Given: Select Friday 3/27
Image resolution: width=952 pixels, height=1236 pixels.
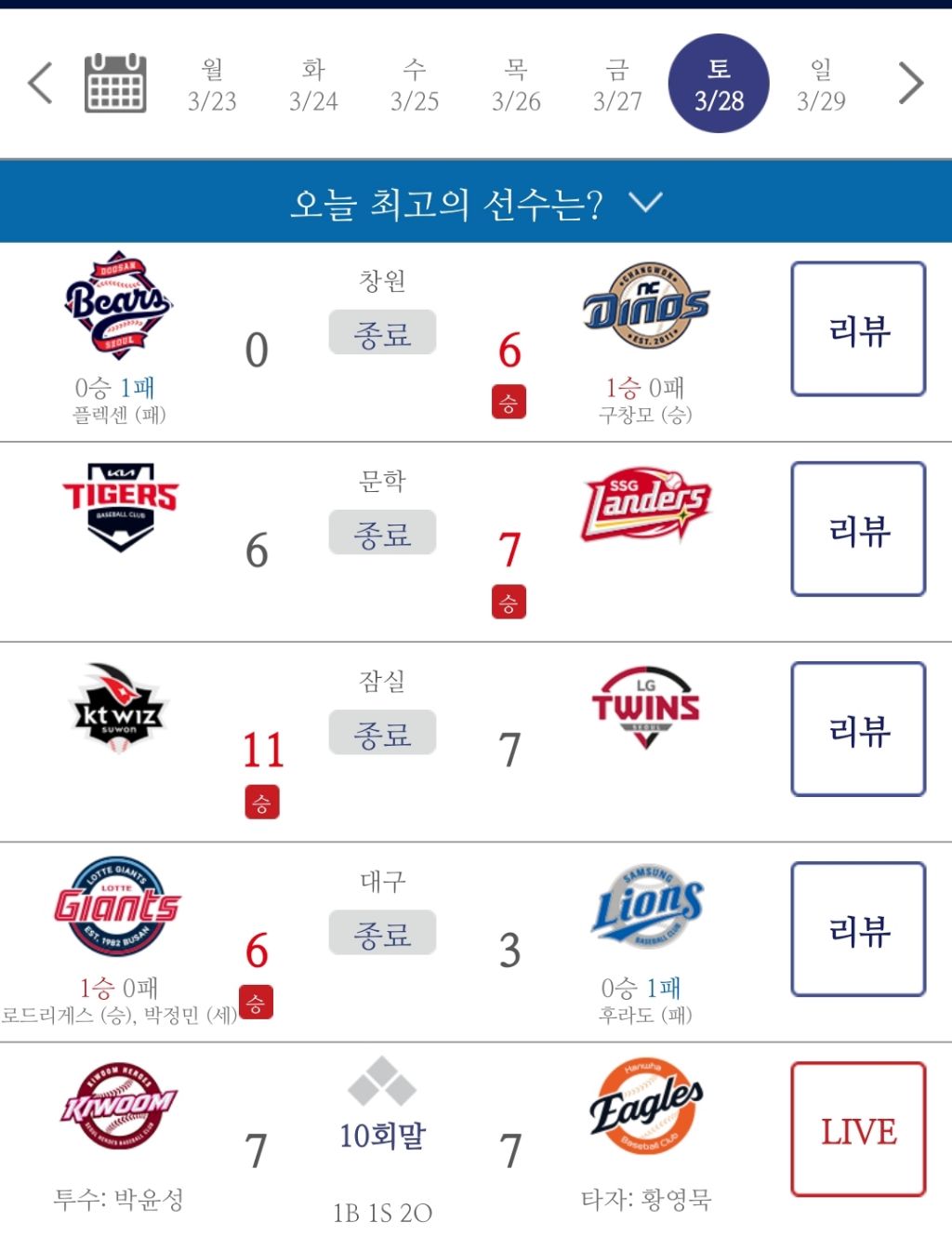Looking at the screenshot, I should [x=617, y=85].
